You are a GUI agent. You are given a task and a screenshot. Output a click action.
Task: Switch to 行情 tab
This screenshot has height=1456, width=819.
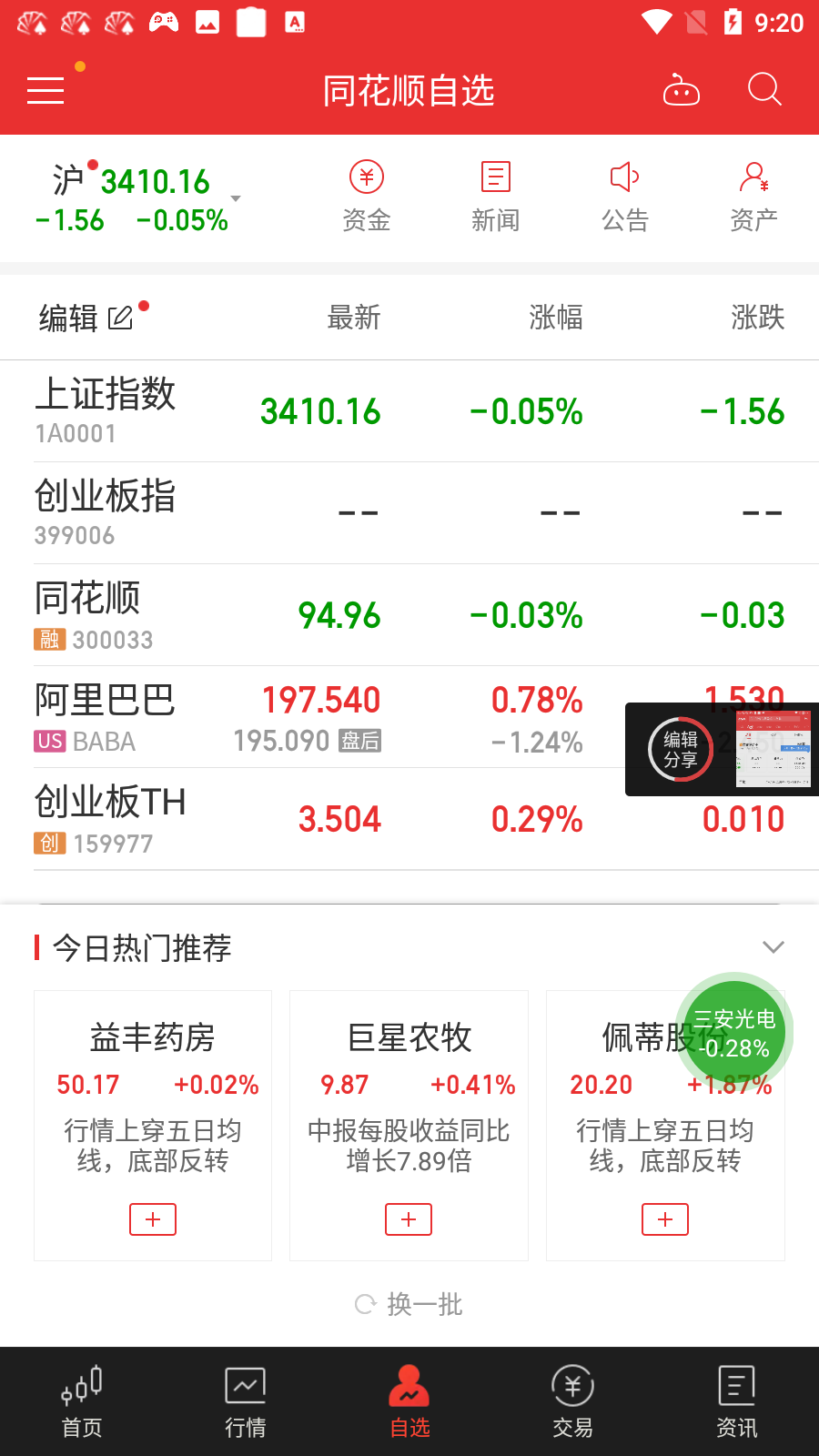(x=246, y=1401)
